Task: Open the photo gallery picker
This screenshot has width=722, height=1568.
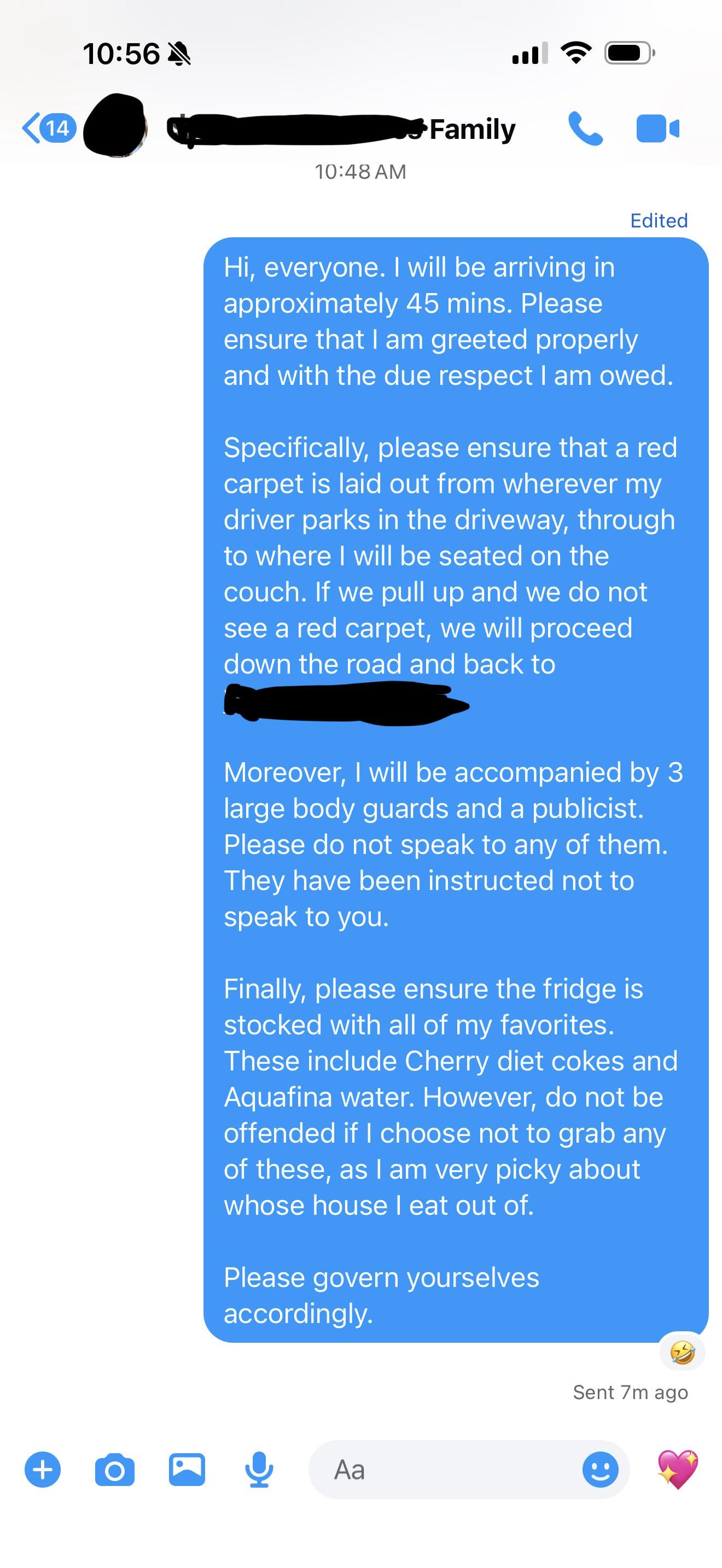Action: point(187,1470)
